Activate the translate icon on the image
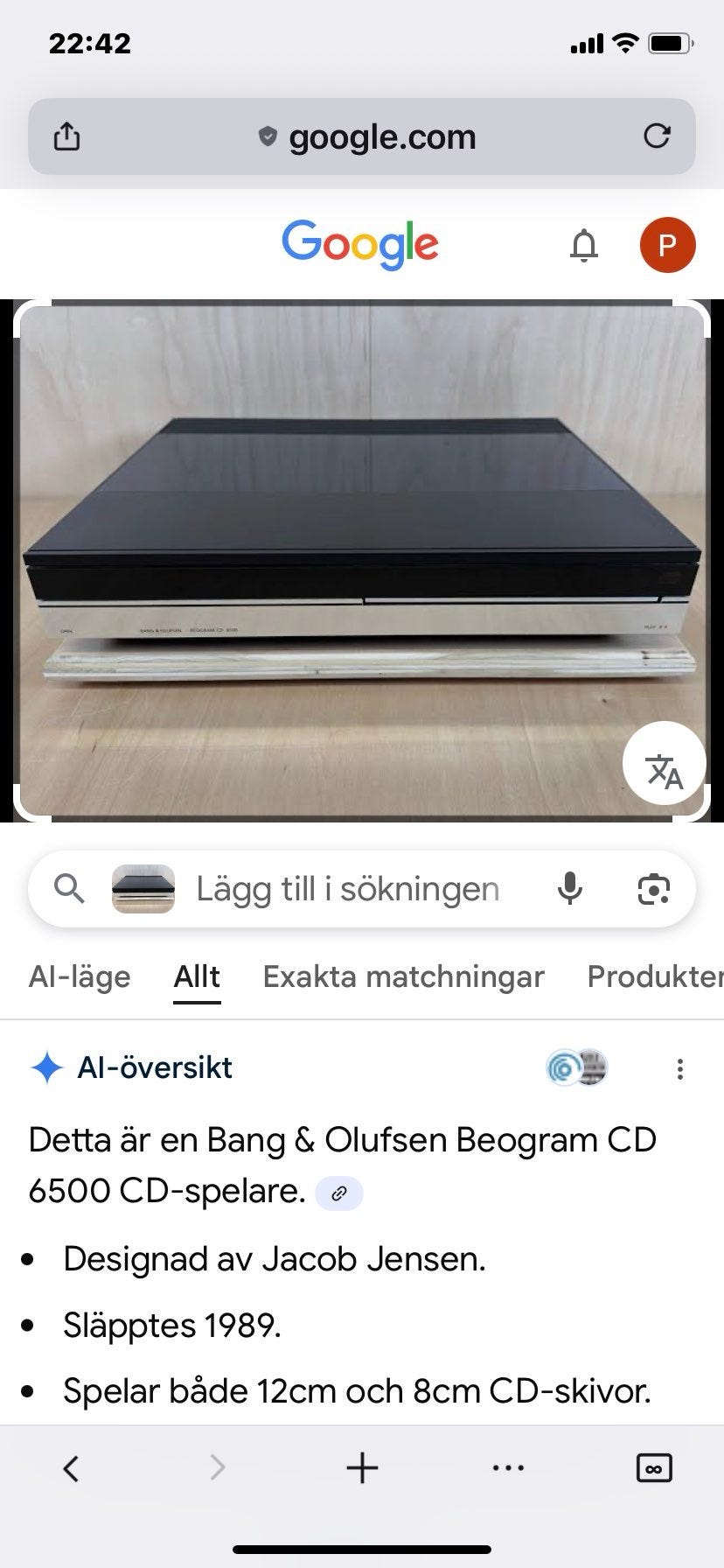Viewport: 724px width, 1568px height. pyautogui.click(x=664, y=763)
